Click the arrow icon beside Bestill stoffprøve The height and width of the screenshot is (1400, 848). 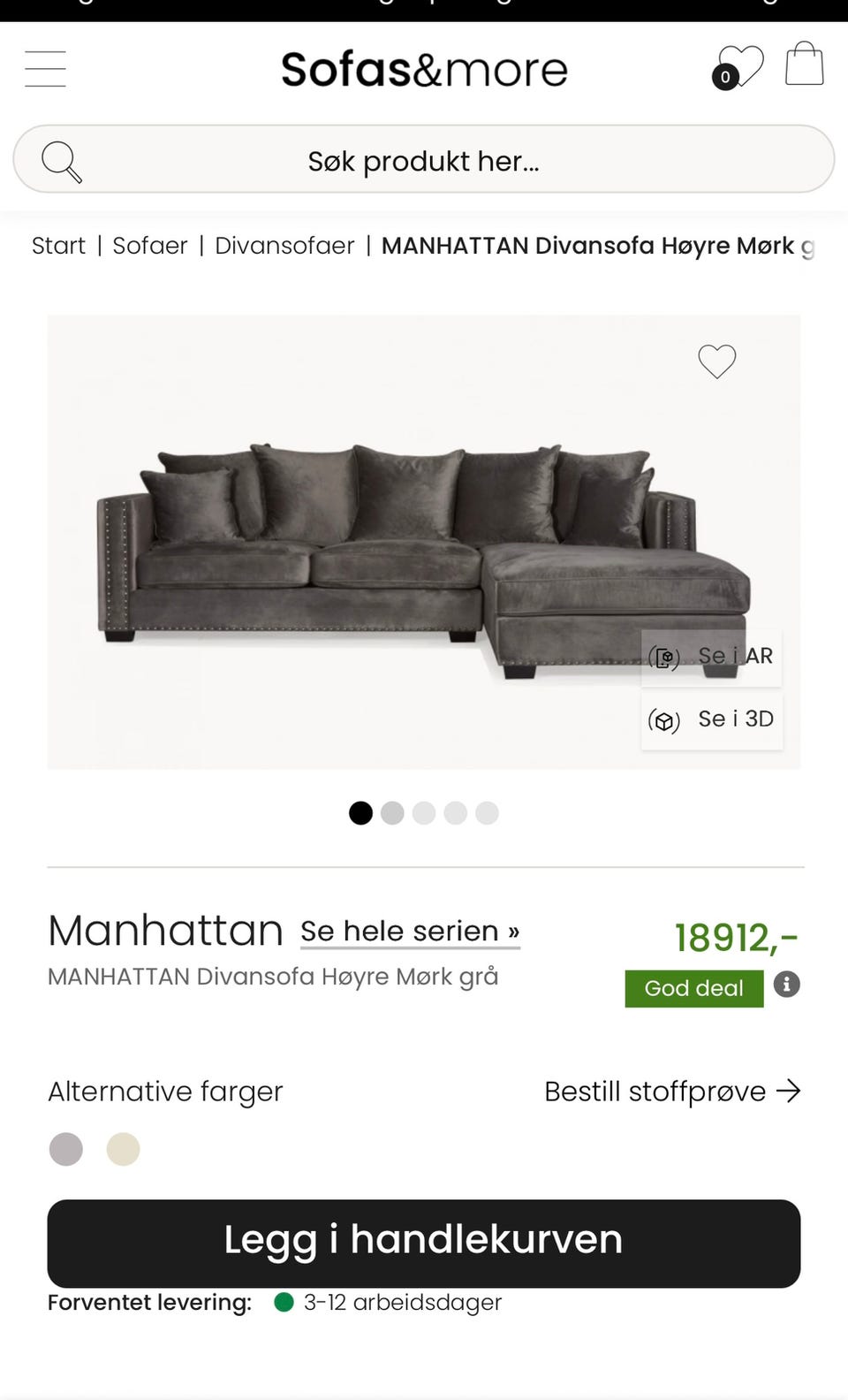(x=789, y=1092)
